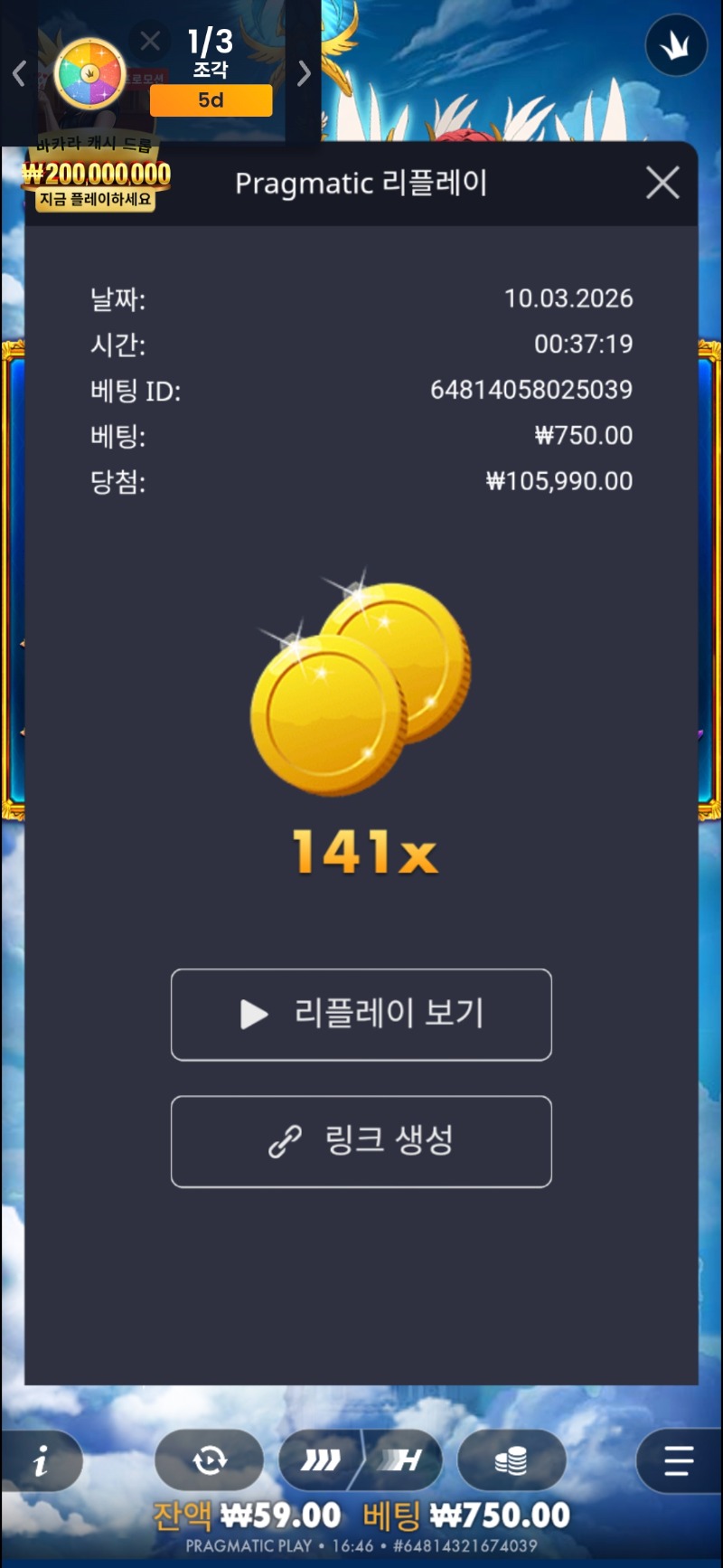Viewport: 723px width, 1568px height.
Task: Close the Pragmatic 리플레이 dialog
Action: 662,184
